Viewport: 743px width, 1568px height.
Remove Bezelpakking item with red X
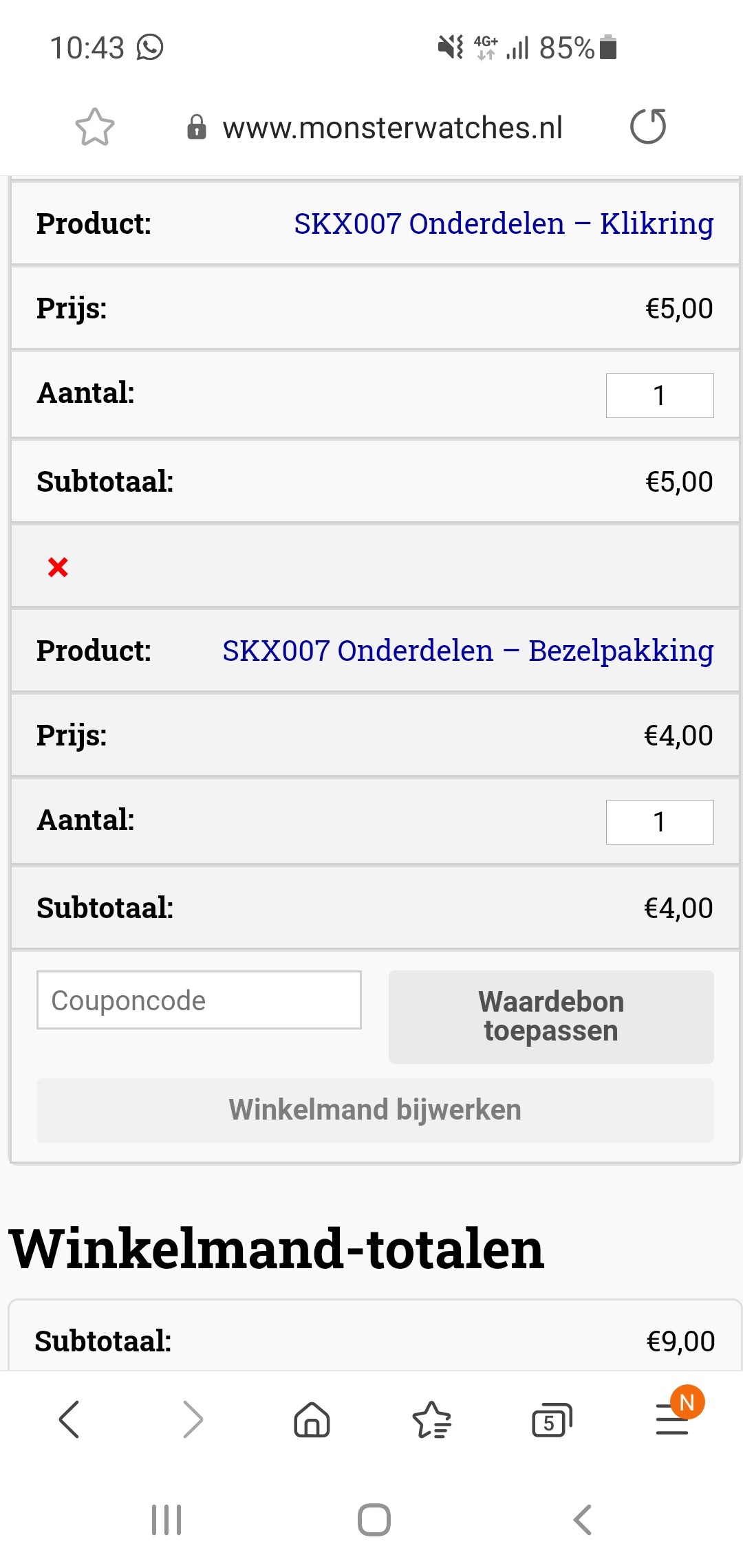point(58,567)
